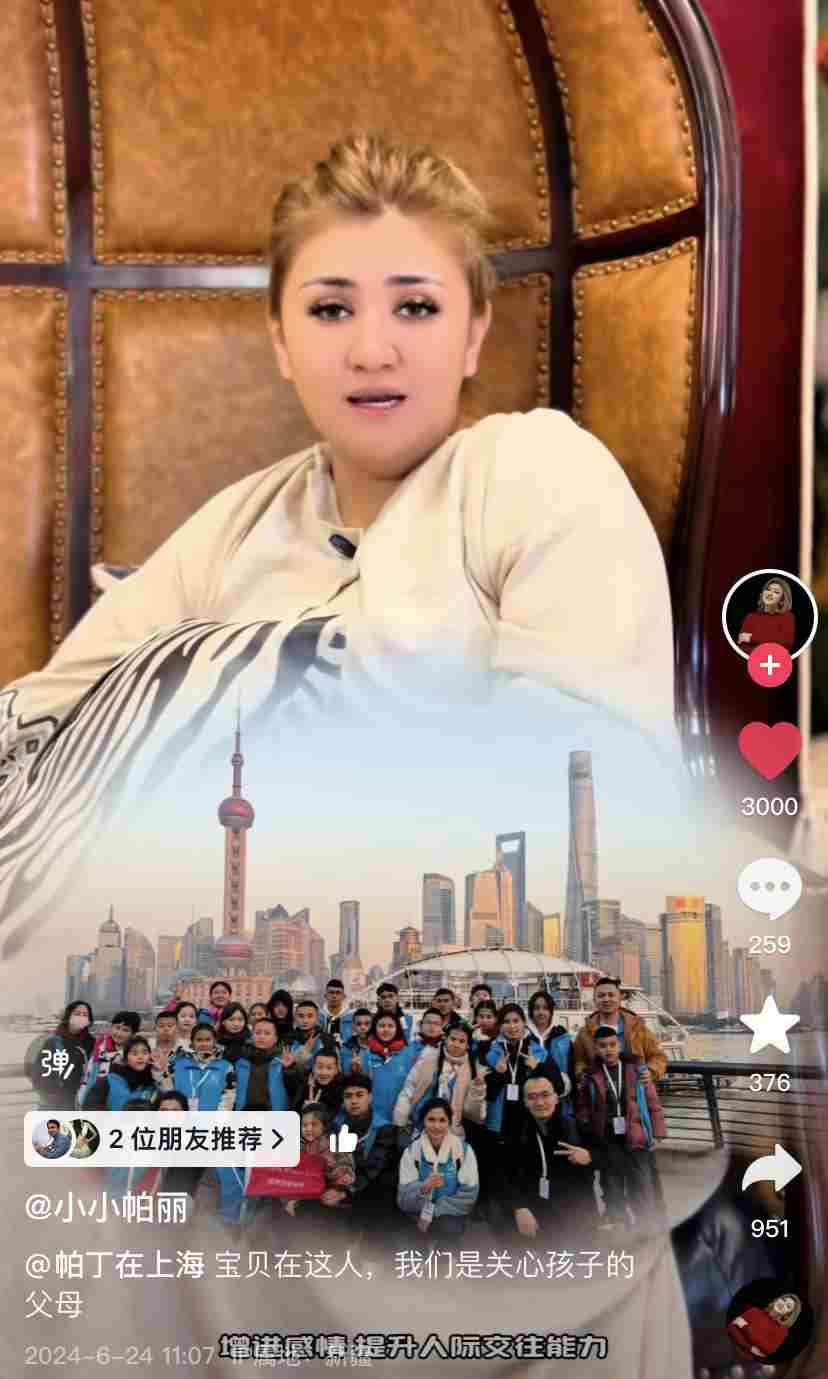
Task: Open the rotating music disc
Action: coord(769,1322)
